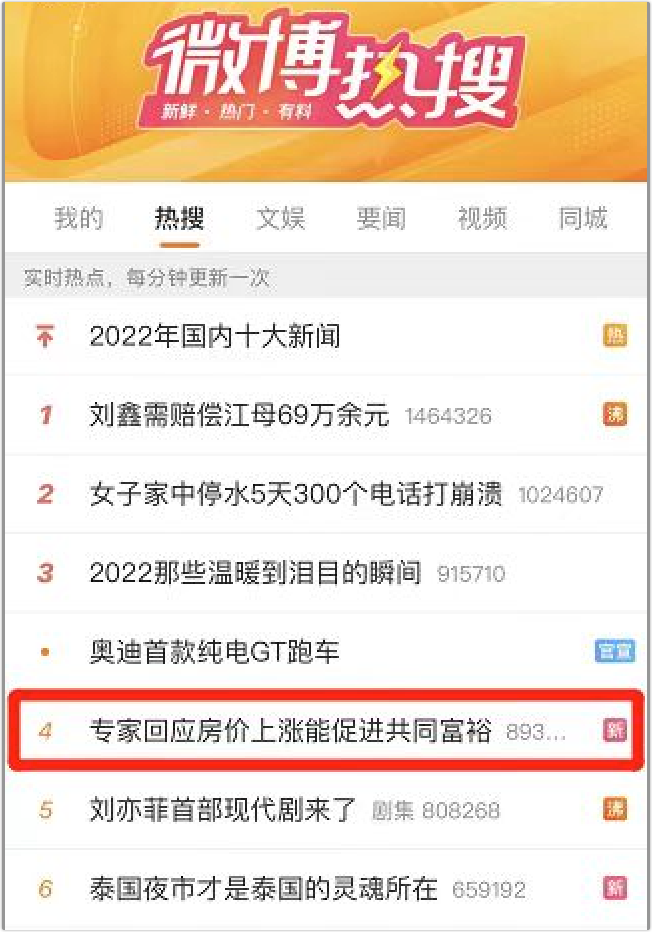The height and width of the screenshot is (932, 652).
Task: Switch to the 我的 tab
Action: [79, 218]
